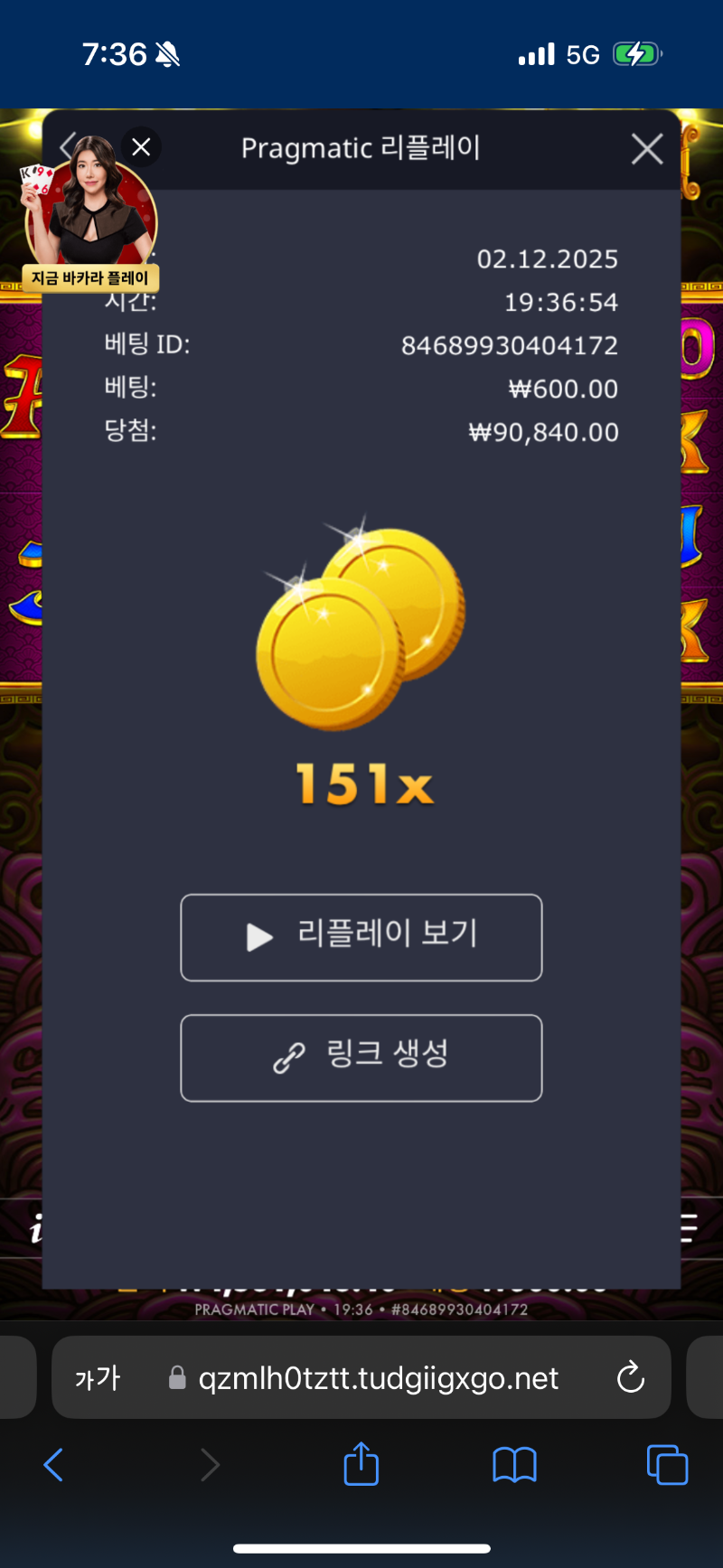Dismiss the 지금 바카라 플레이 floating banner

pos(141,147)
